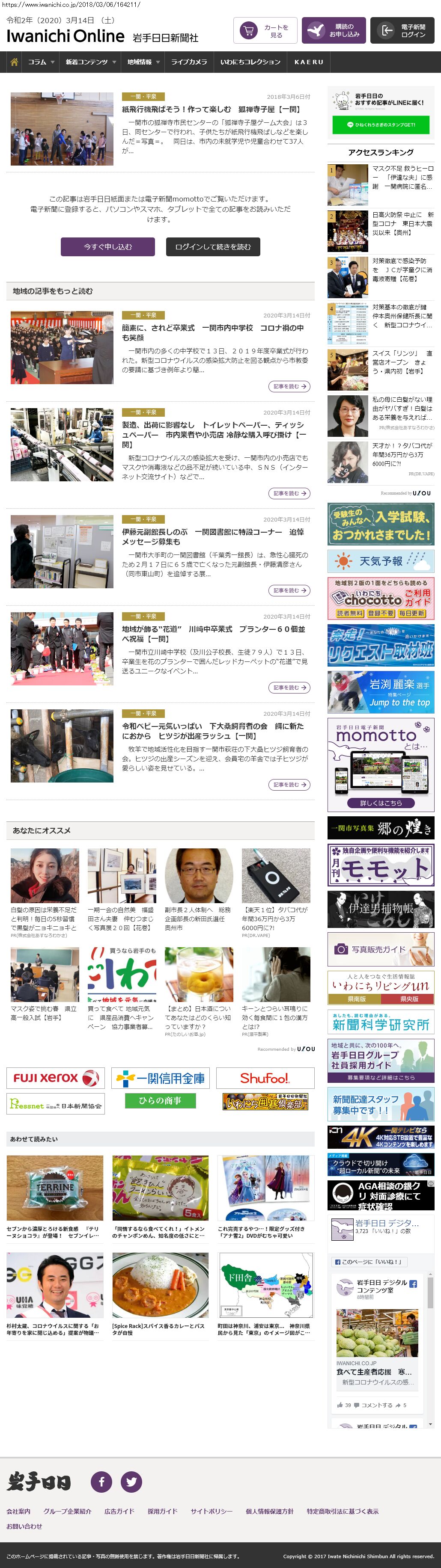Visit the Facebook icon in footer
Viewport: 441px width, 1568px height.
click(x=101, y=1482)
